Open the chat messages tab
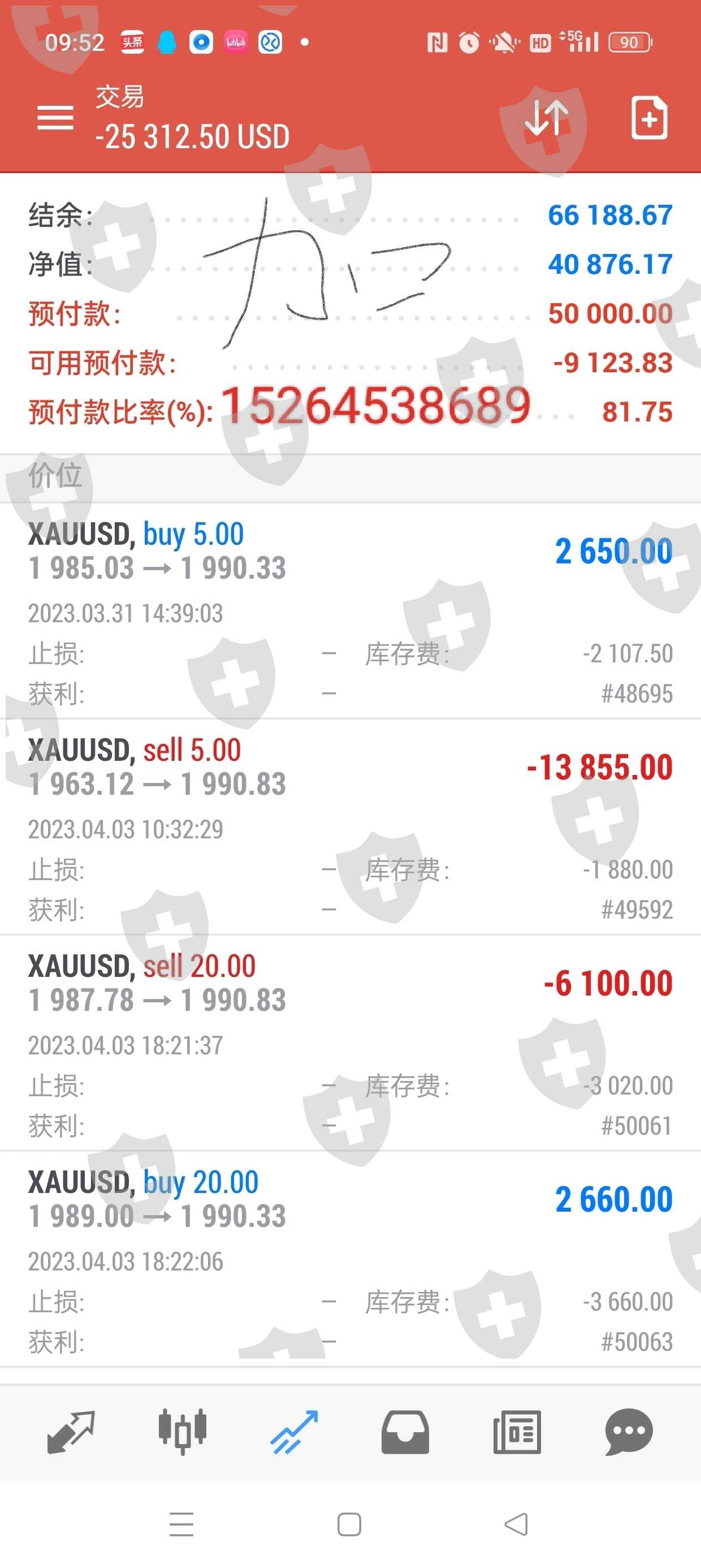Image resolution: width=701 pixels, height=1568 pixels. point(629,1431)
